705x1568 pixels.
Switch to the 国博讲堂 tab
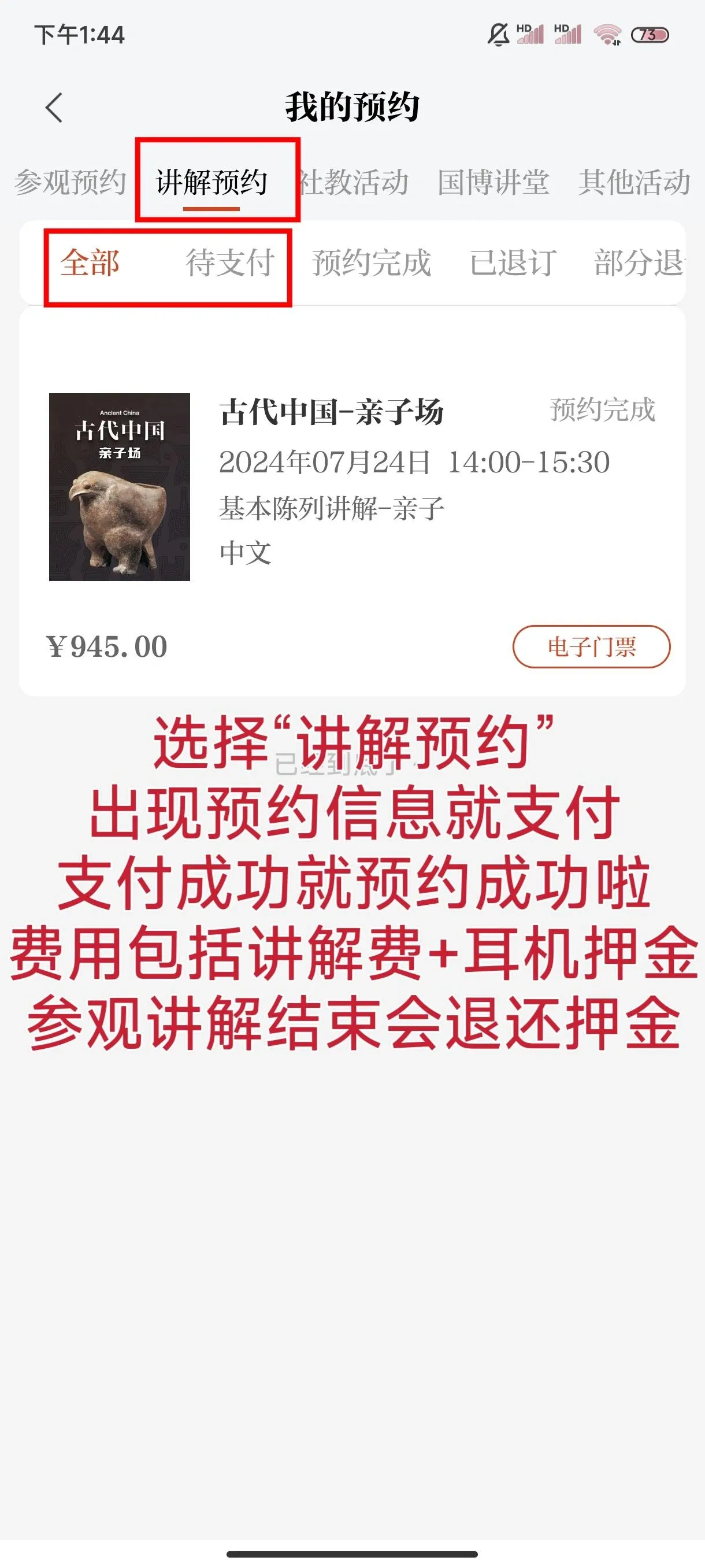coord(493,182)
